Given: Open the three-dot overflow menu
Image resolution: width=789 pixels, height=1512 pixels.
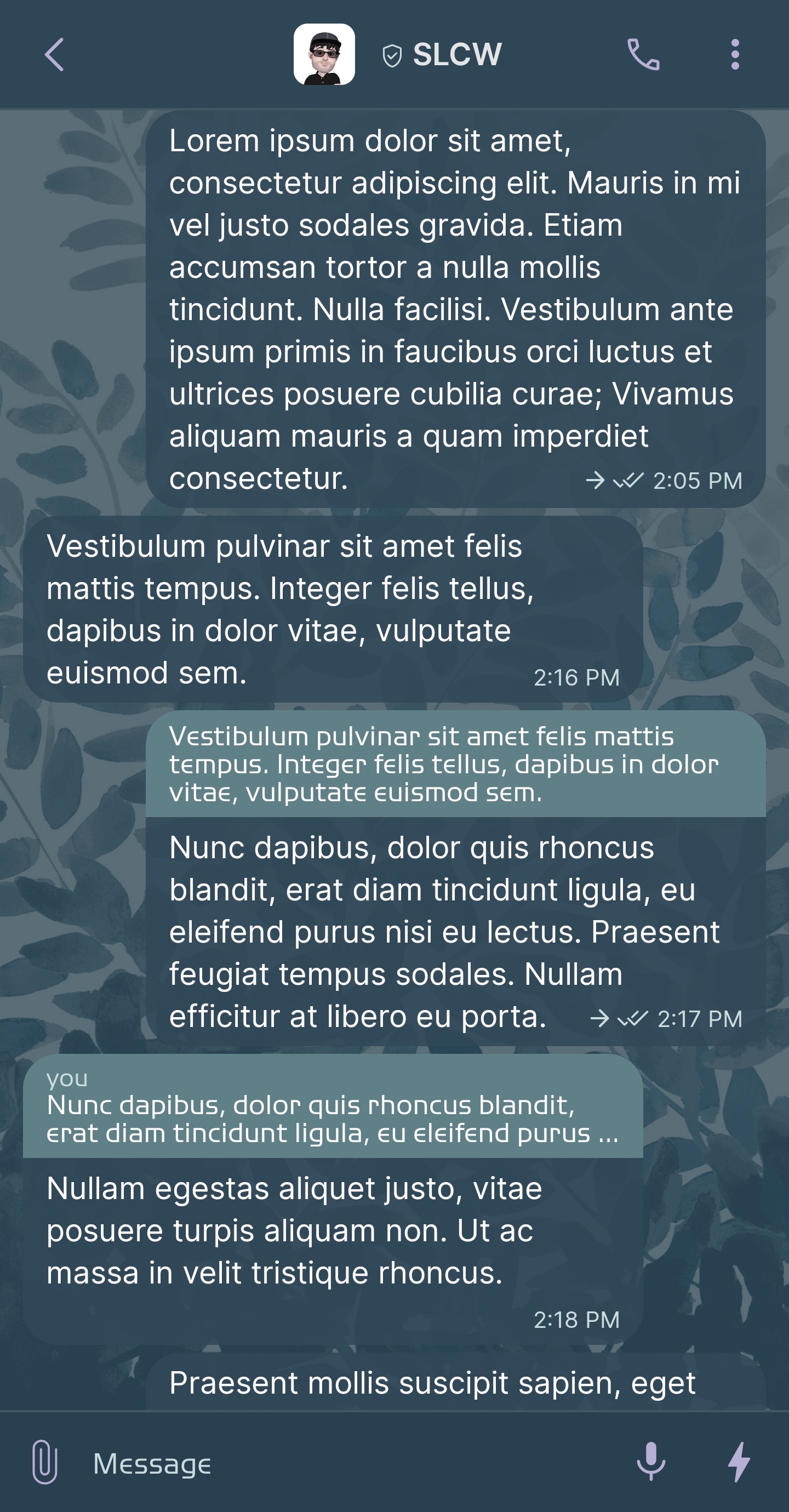Looking at the screenshot, I should [734, 55].
